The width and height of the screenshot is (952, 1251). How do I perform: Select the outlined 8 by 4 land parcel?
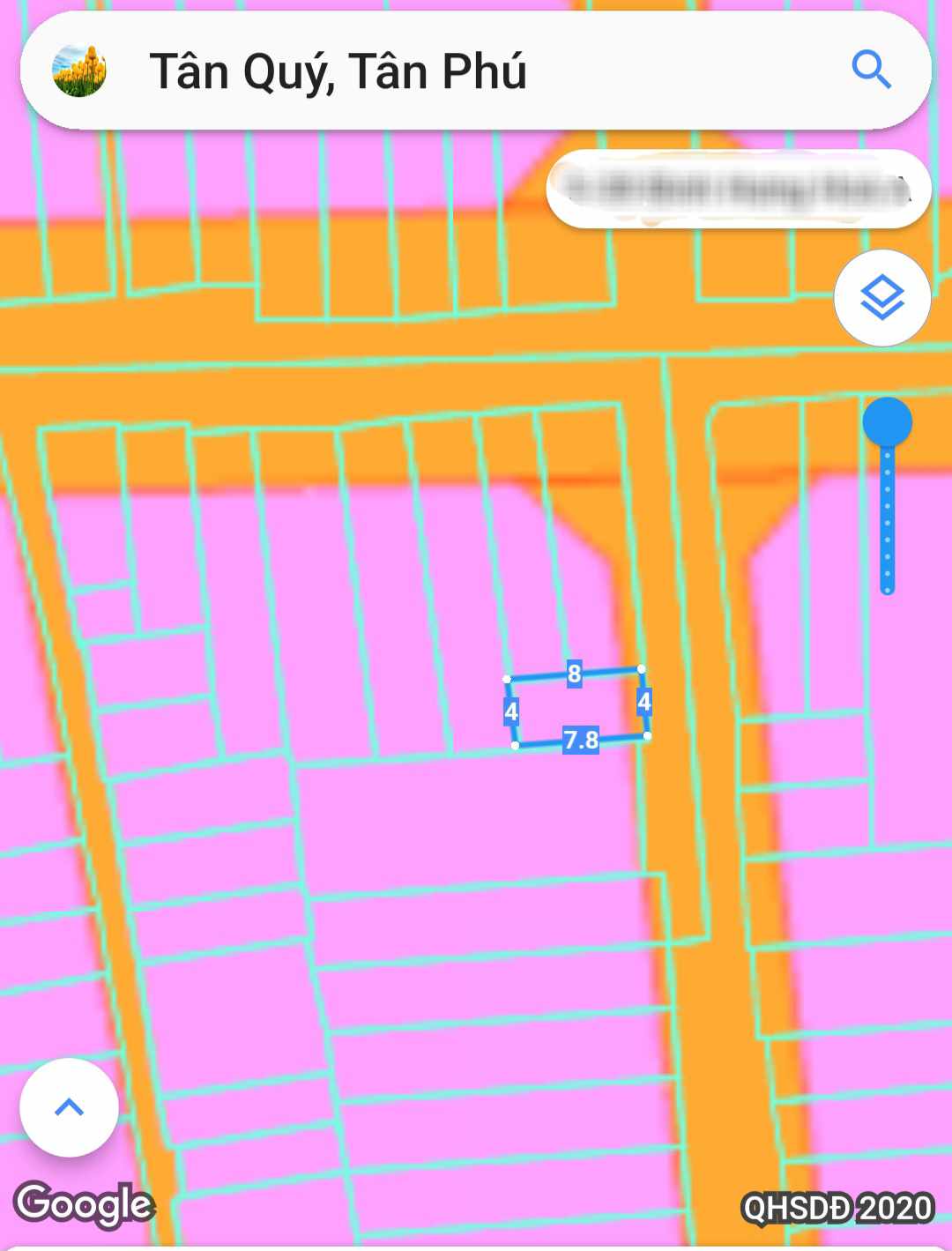click(x=577, y=707)
